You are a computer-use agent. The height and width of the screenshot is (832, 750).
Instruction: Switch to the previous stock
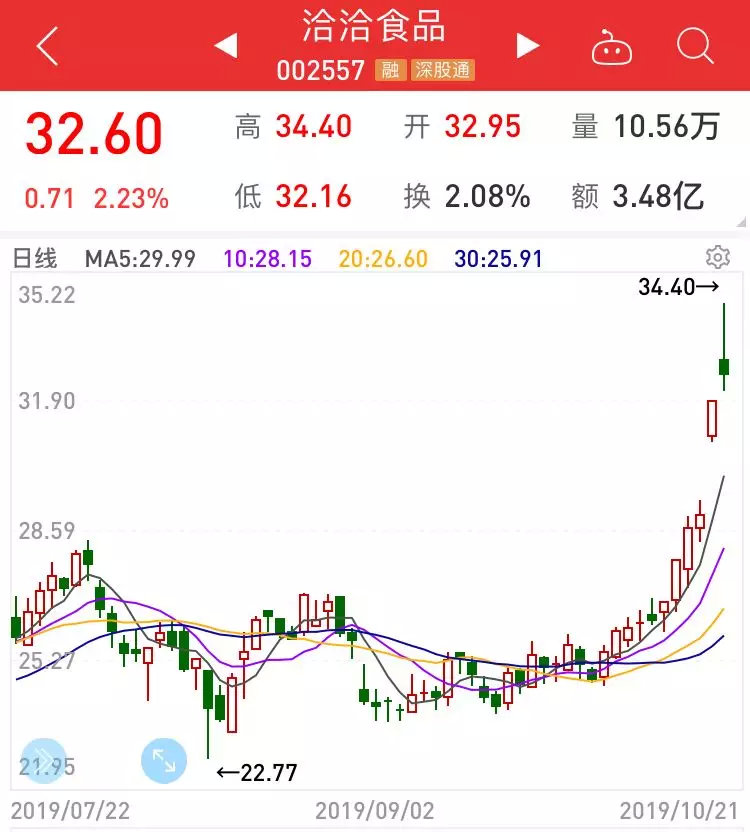226,46
